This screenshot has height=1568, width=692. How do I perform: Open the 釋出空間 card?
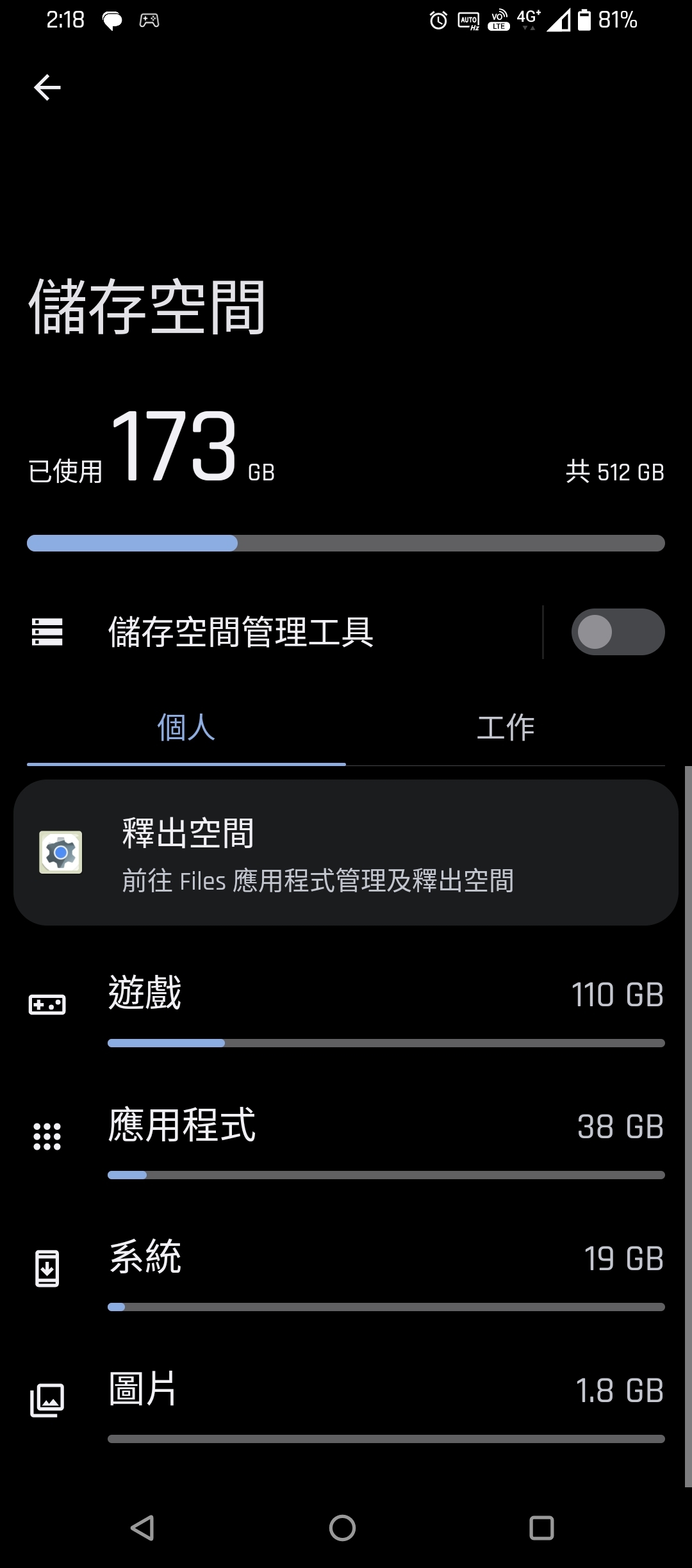tap(346, 853)
